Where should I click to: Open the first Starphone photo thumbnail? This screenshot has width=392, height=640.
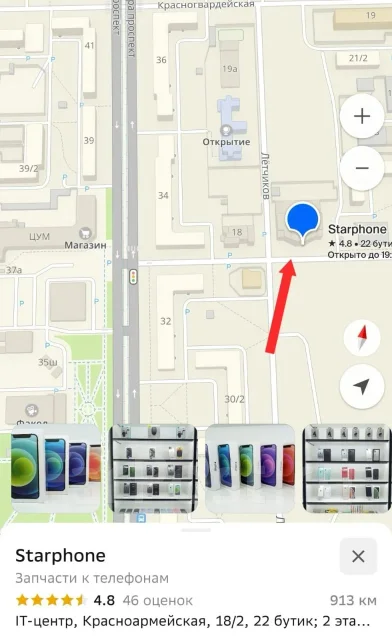(56, 469)
